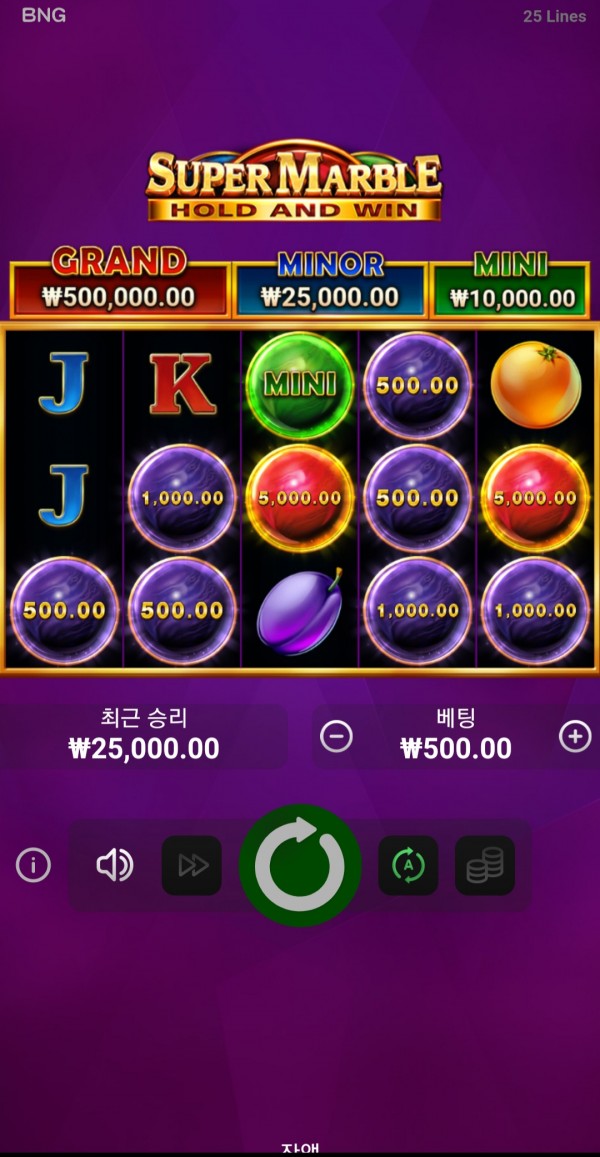Enable turbo fast-forward mode
This screenshot has height=1157, width=600.
192,865
